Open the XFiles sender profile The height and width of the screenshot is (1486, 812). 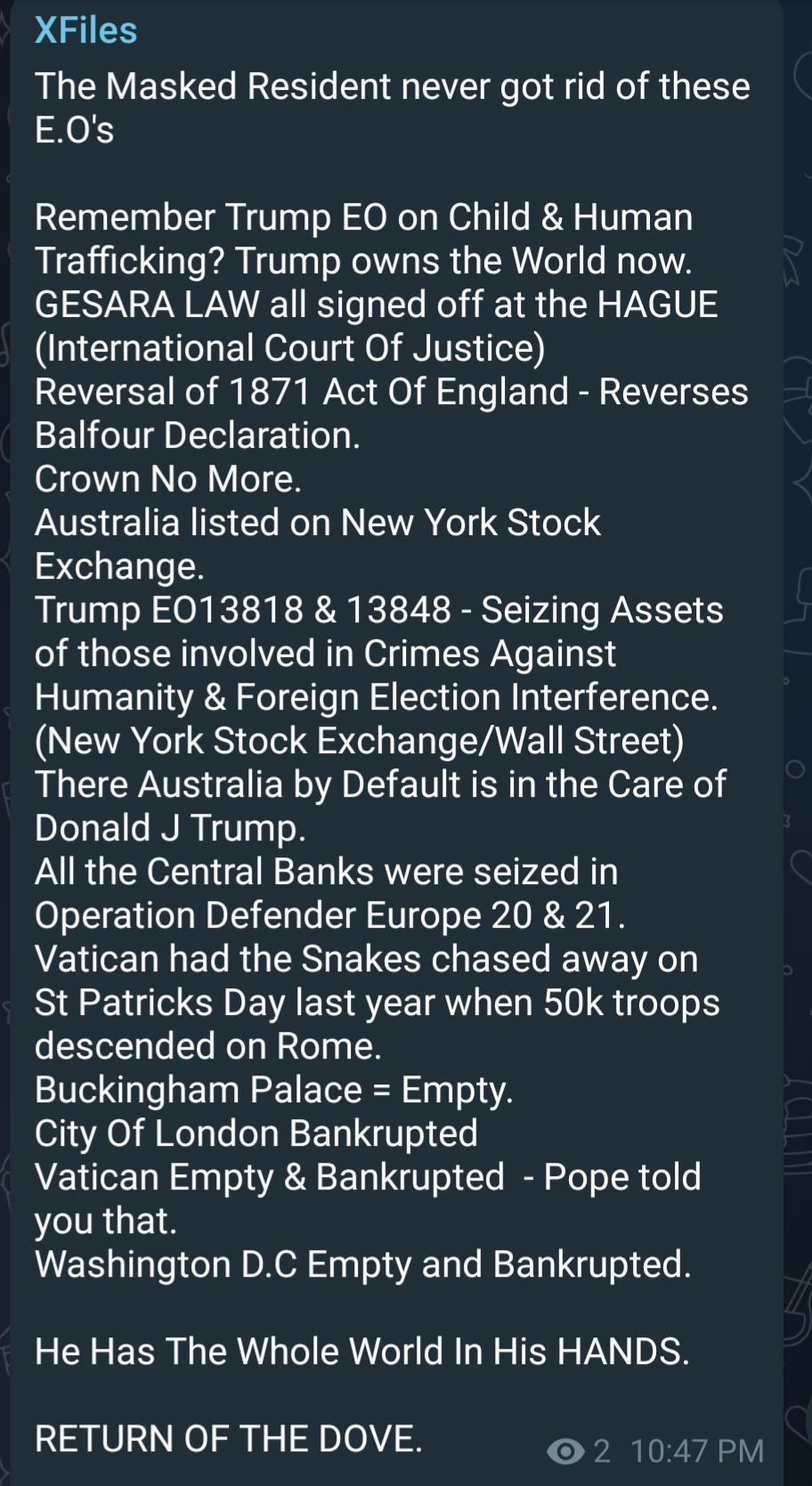(x=85, y=30)
